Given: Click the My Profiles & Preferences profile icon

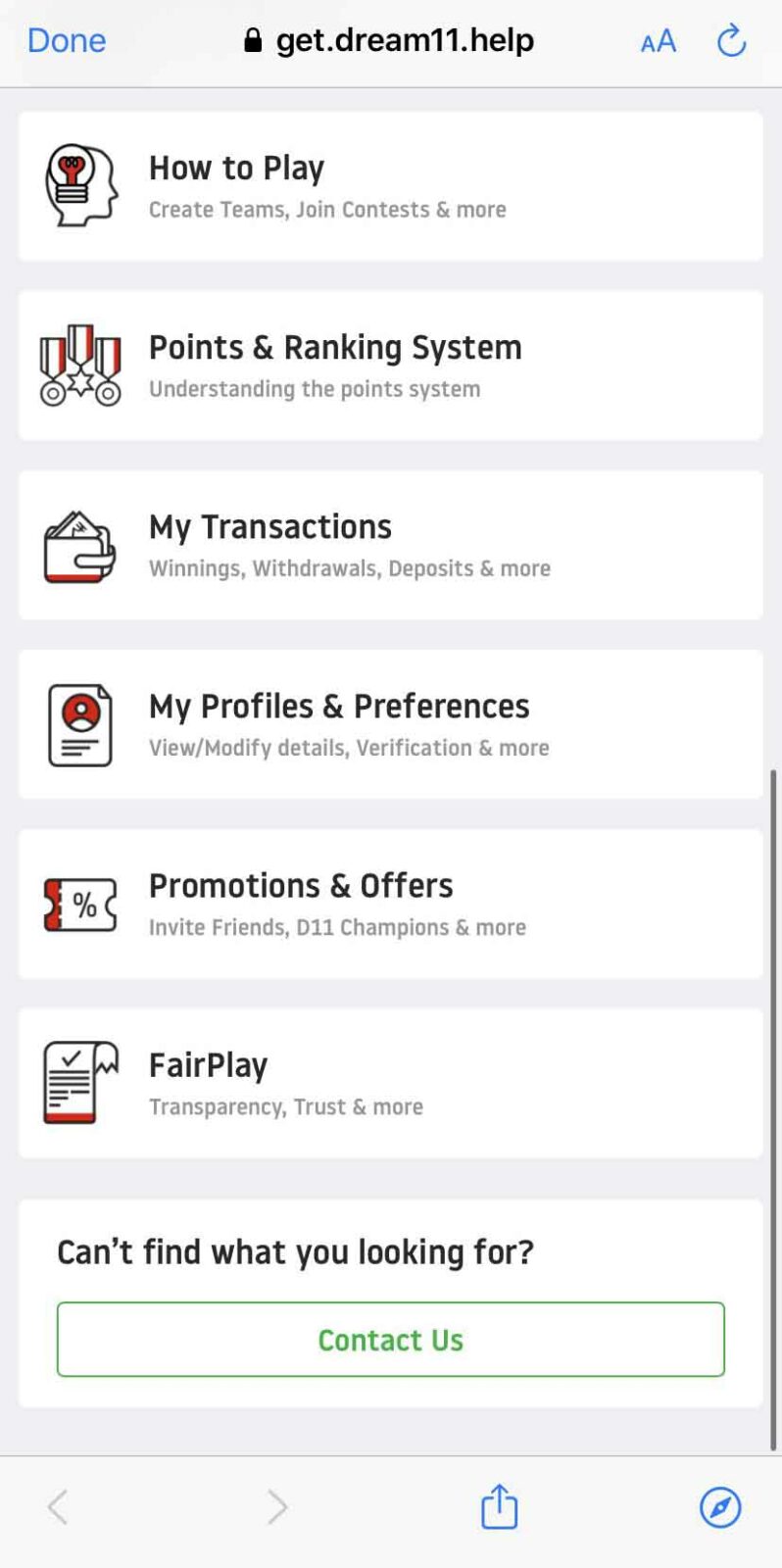Looking at the screenshot, I should coord(80,724).
